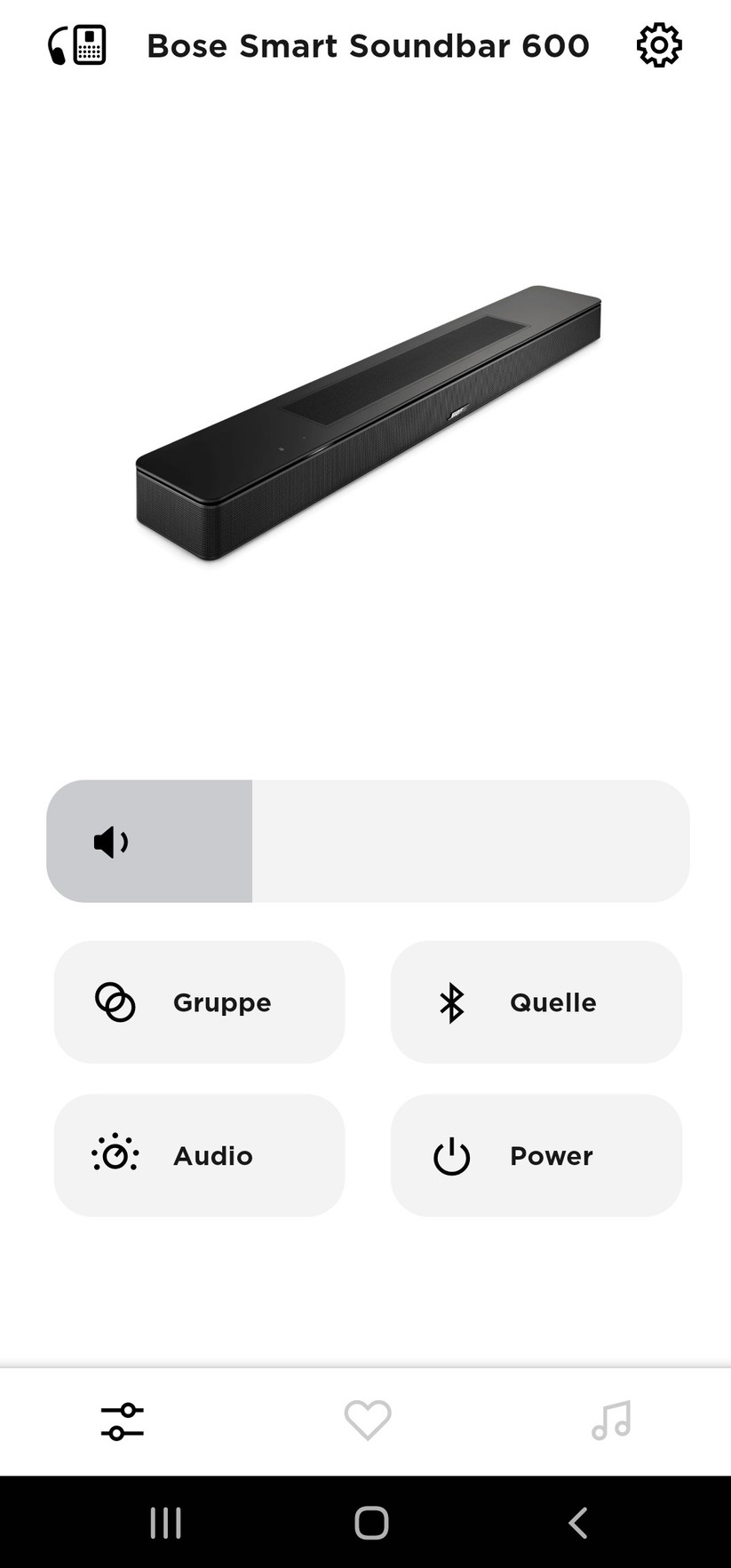Open the Gruppe option

(199, 1002)
